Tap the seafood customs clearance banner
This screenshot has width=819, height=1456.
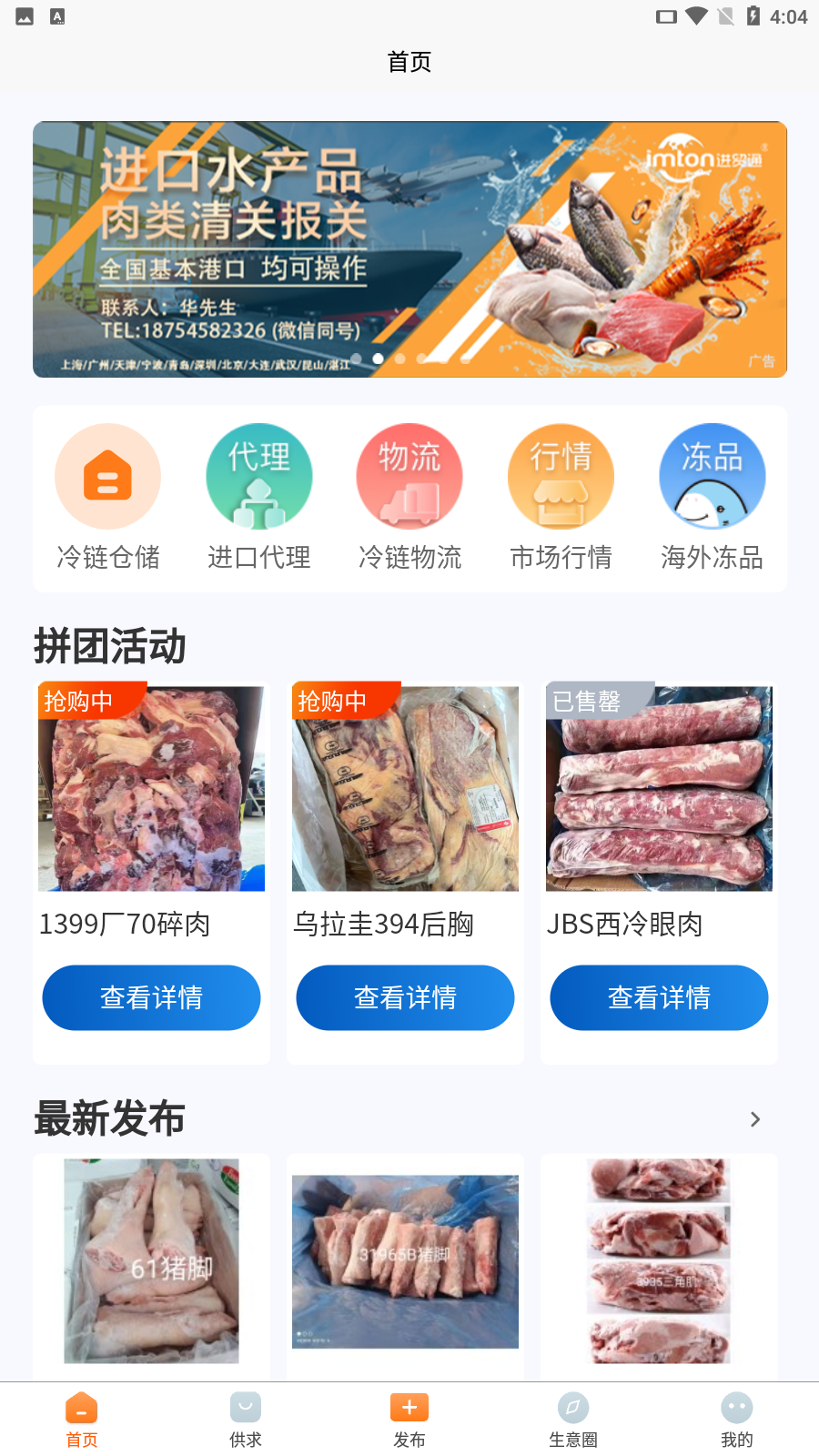409,249
